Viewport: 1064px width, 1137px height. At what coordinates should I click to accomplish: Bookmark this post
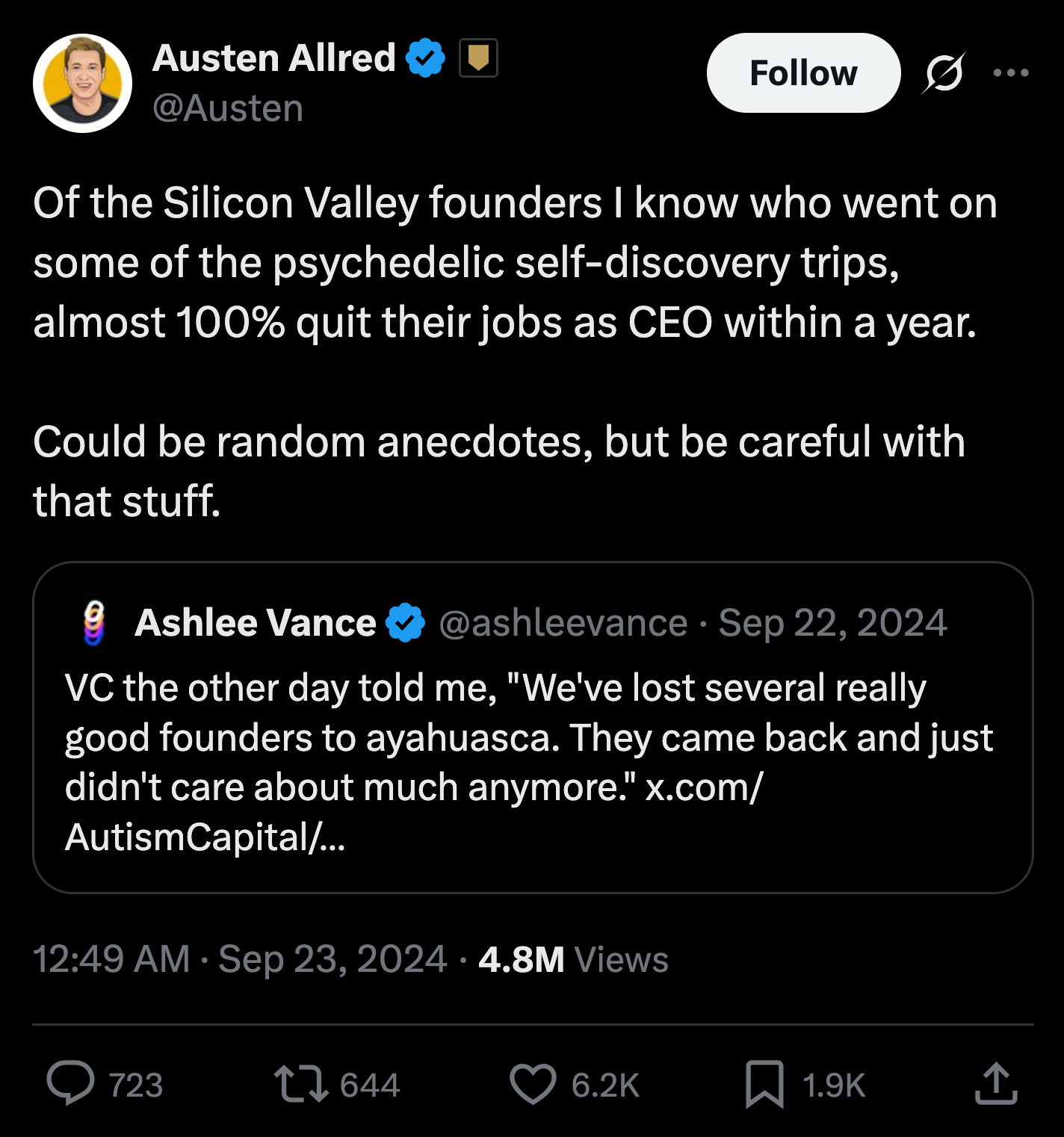[x=764, y=1084]
